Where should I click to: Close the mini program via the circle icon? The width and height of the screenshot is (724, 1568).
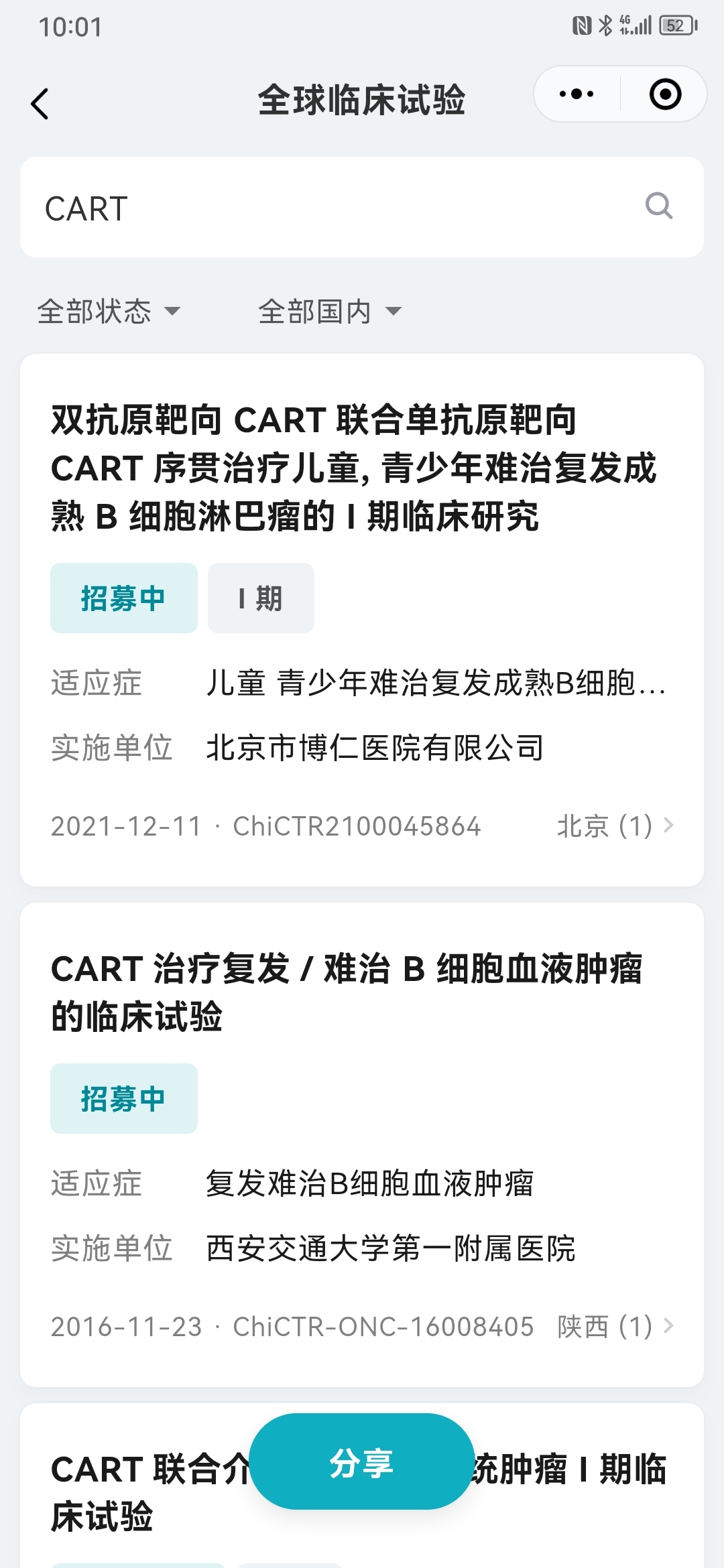[665, 94]
